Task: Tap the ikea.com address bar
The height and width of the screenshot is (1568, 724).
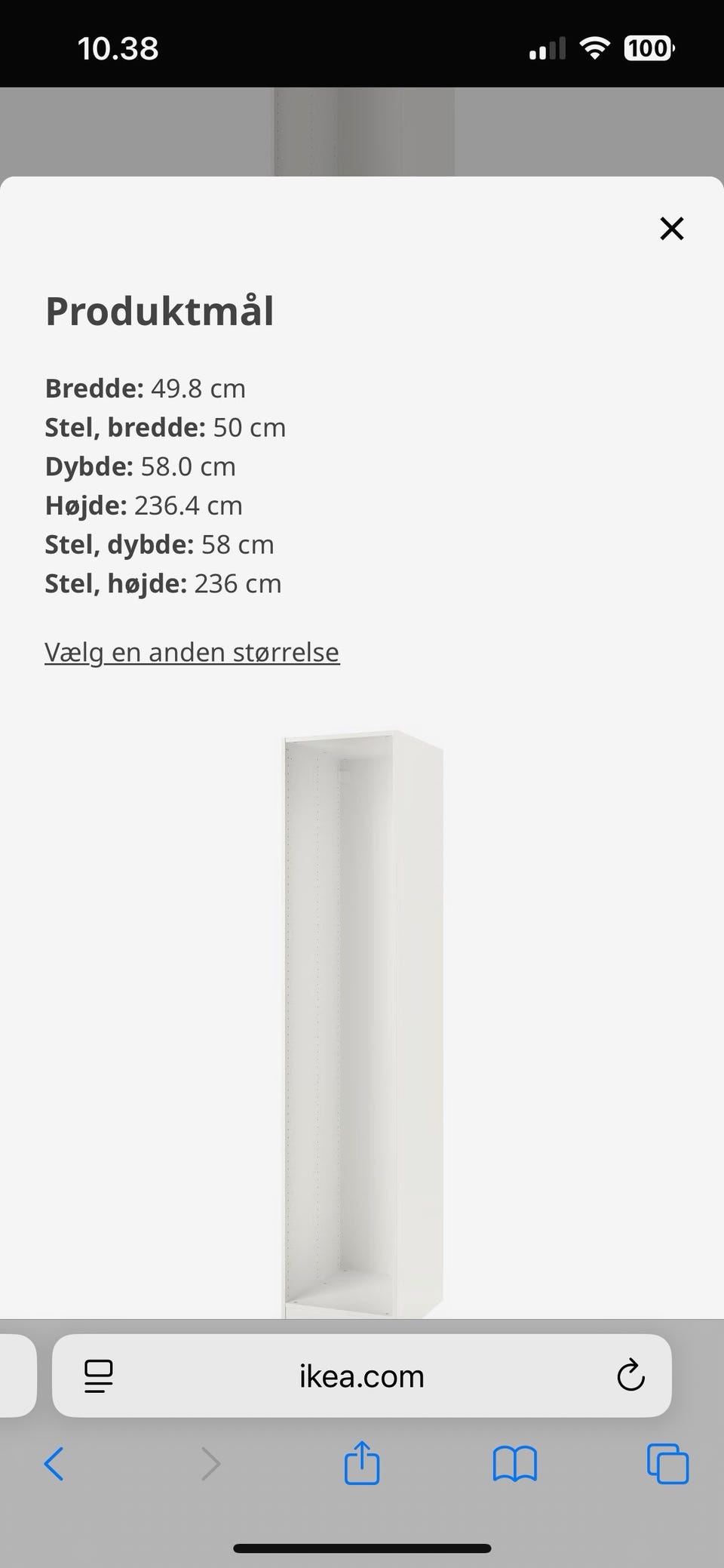Action: 360,1376
